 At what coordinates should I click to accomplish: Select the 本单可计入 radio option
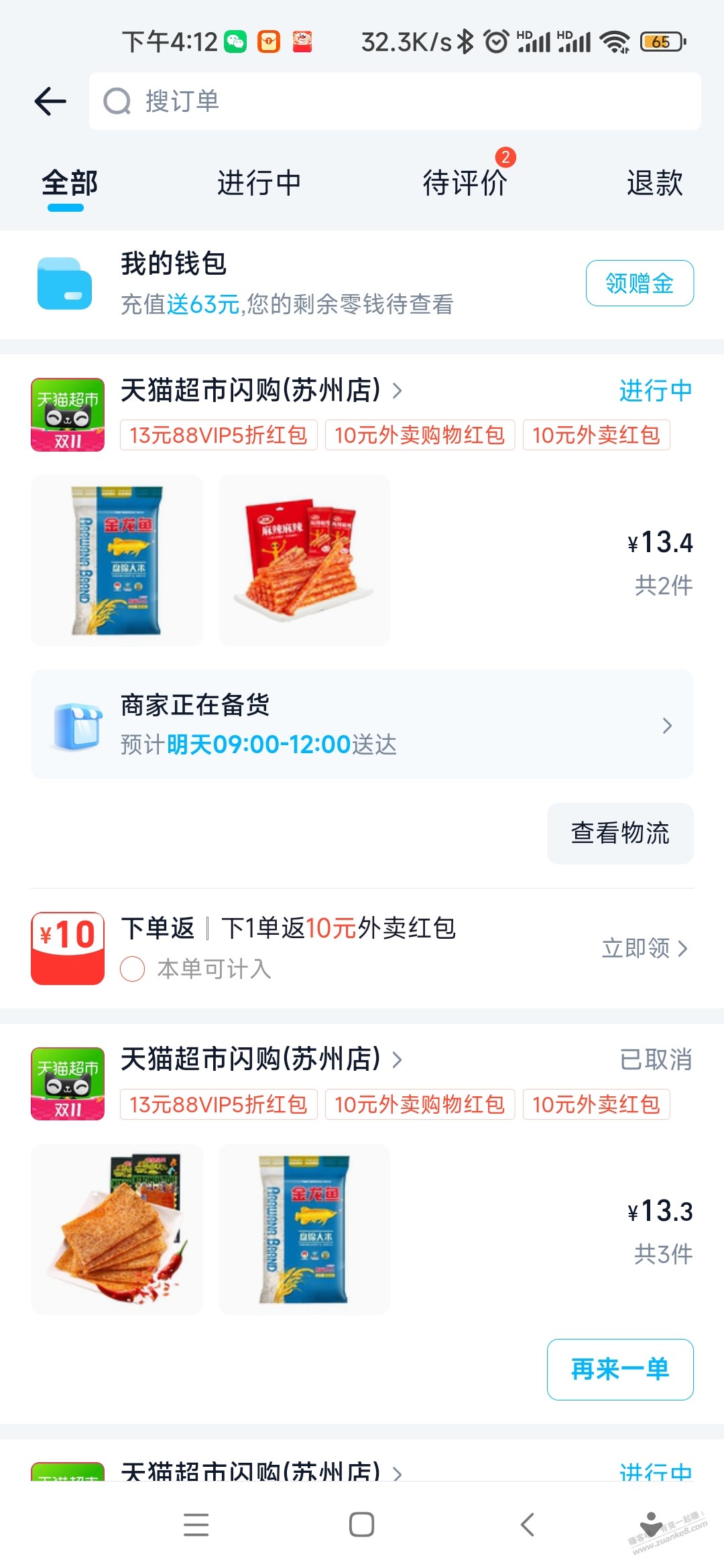pyautogui.click(x=133, y=969)
